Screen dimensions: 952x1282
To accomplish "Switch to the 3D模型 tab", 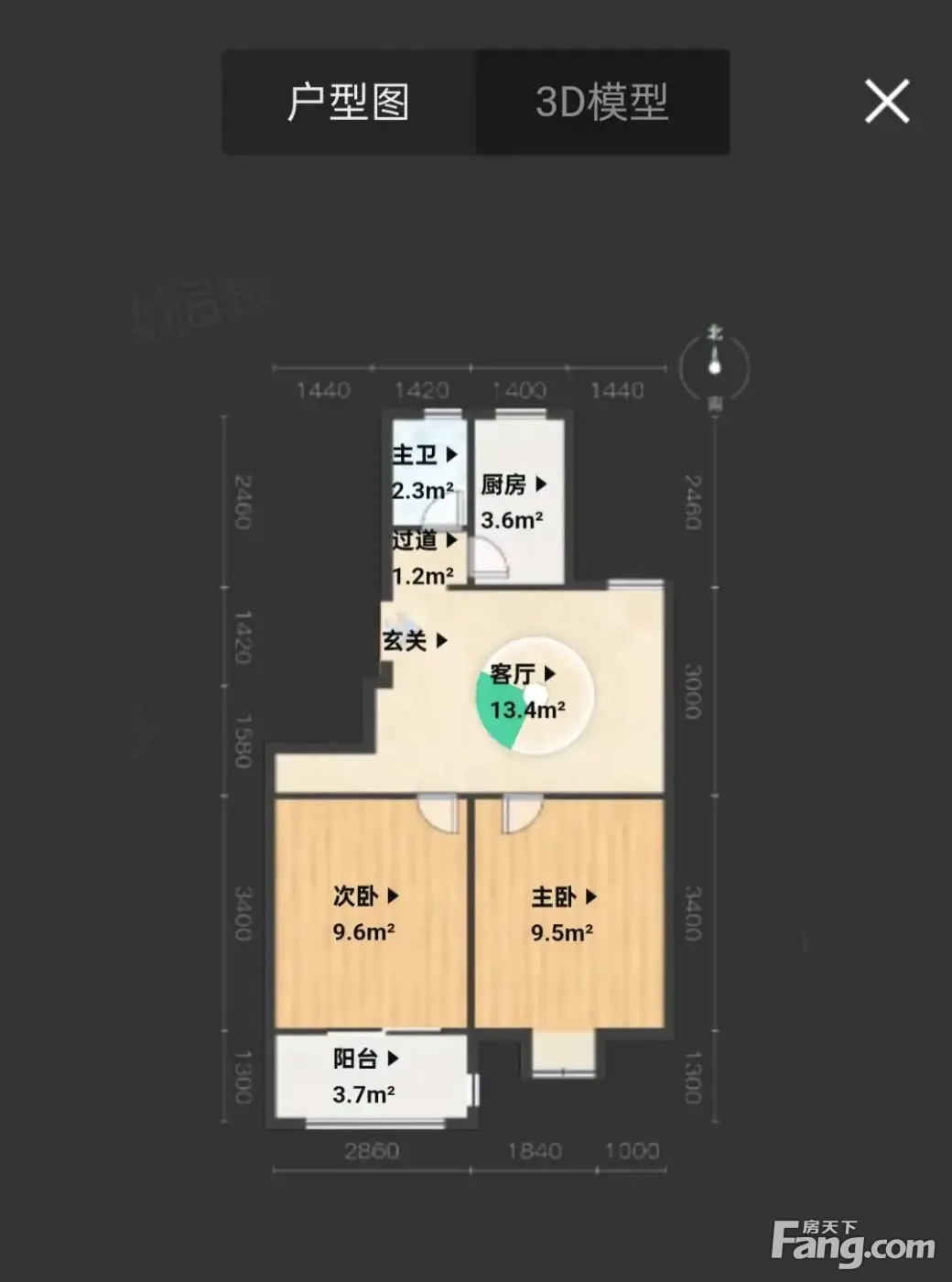I will tap(602, 102).
